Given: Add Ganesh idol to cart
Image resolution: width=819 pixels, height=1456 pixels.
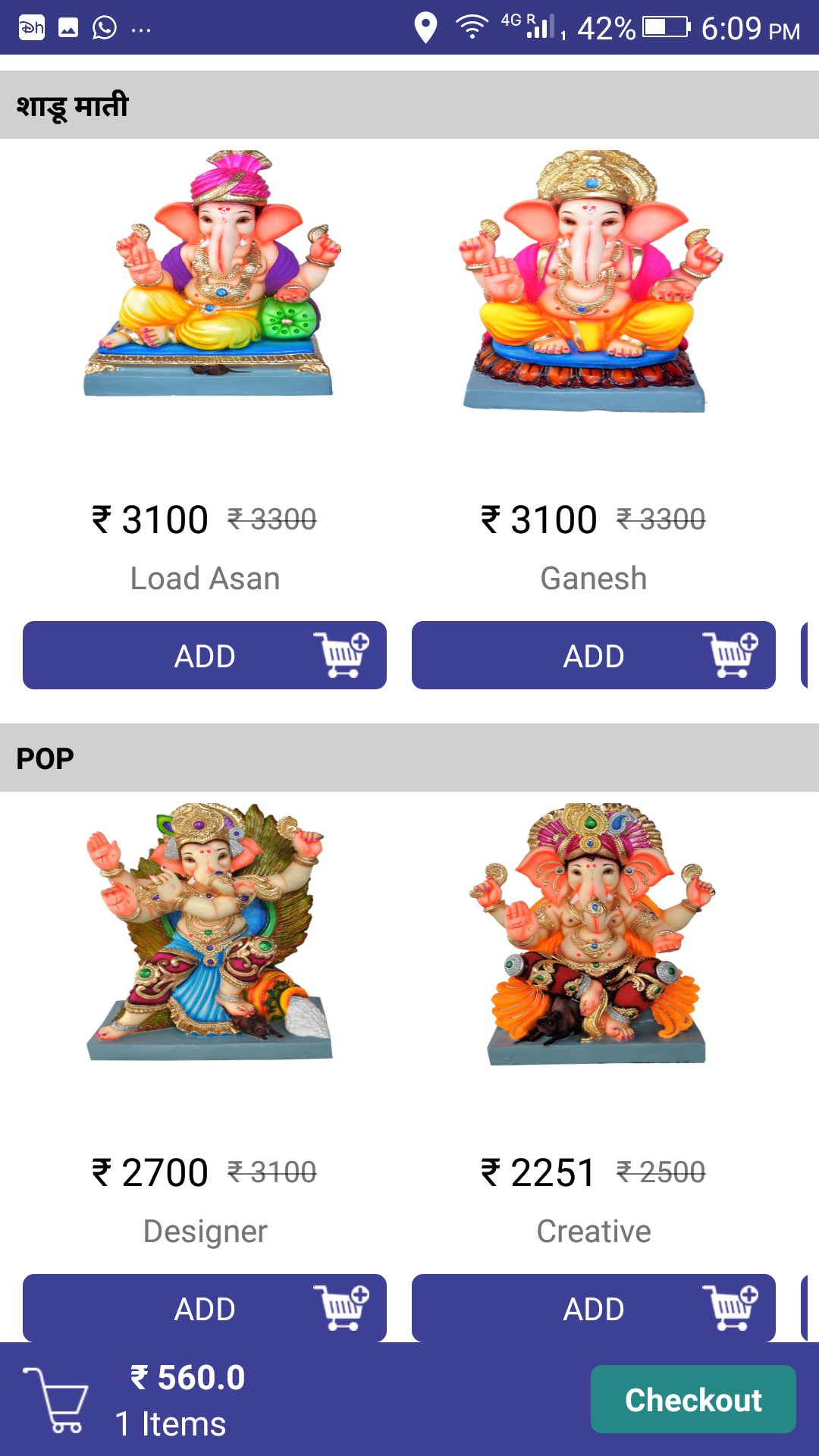Looking at the screenshot, I should 593,655.
